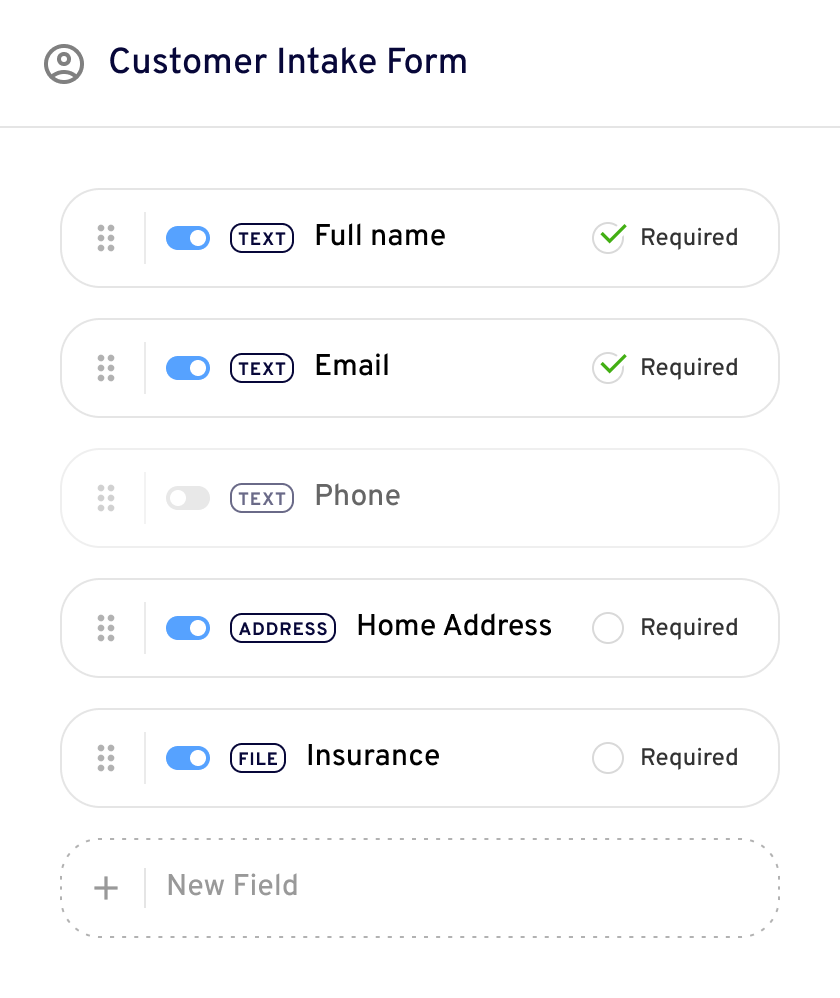Uncheck Required for Full name
Image resolution: width=840 pixels, height=998 pixels.
click(608, 238)
